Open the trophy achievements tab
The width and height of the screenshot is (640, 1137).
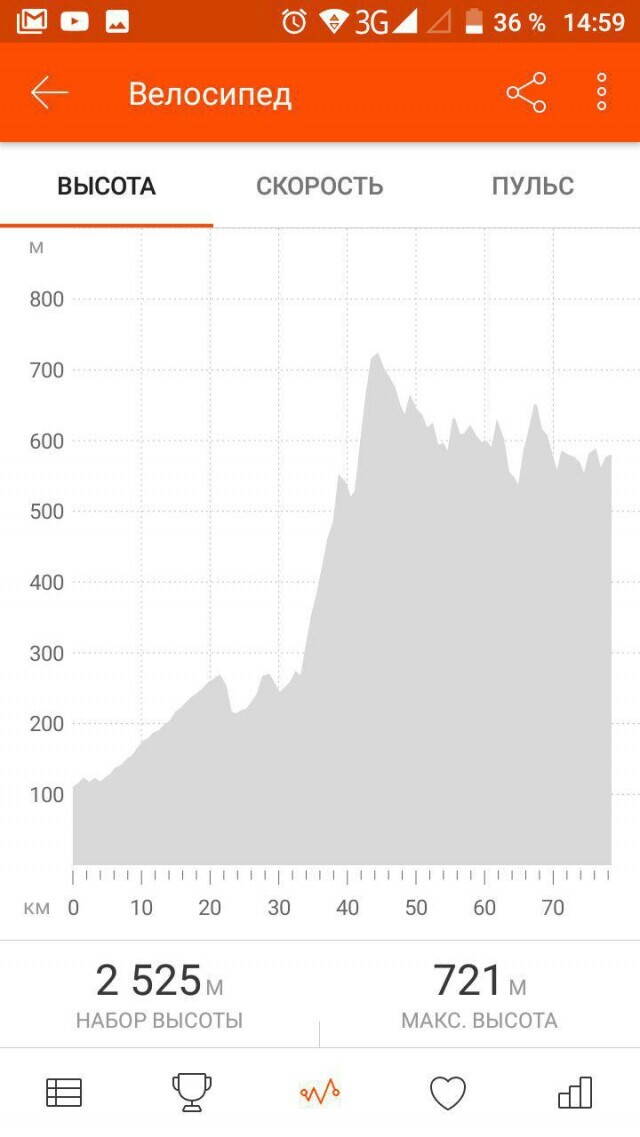pyautogui.click(x=192, y=1092)
